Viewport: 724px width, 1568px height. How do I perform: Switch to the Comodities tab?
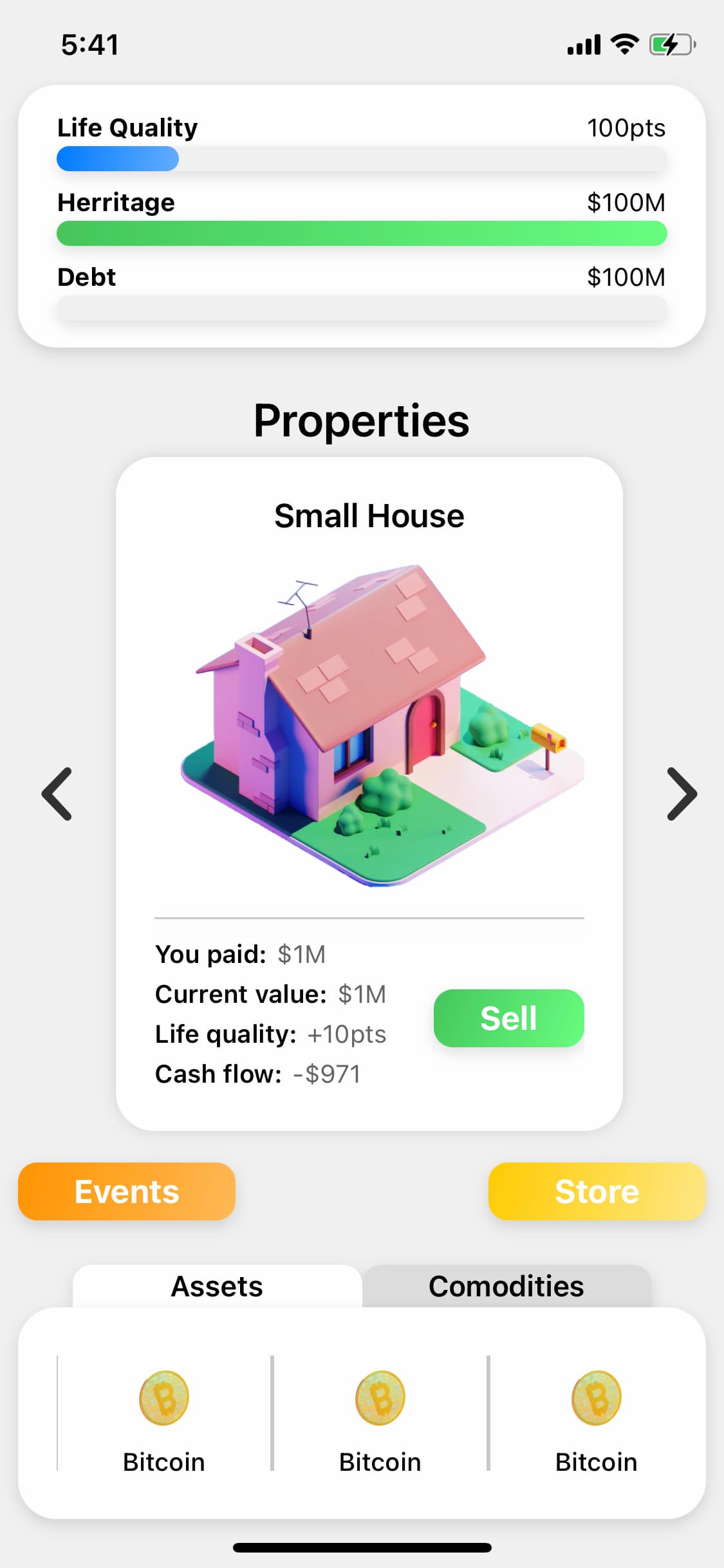506,1287
